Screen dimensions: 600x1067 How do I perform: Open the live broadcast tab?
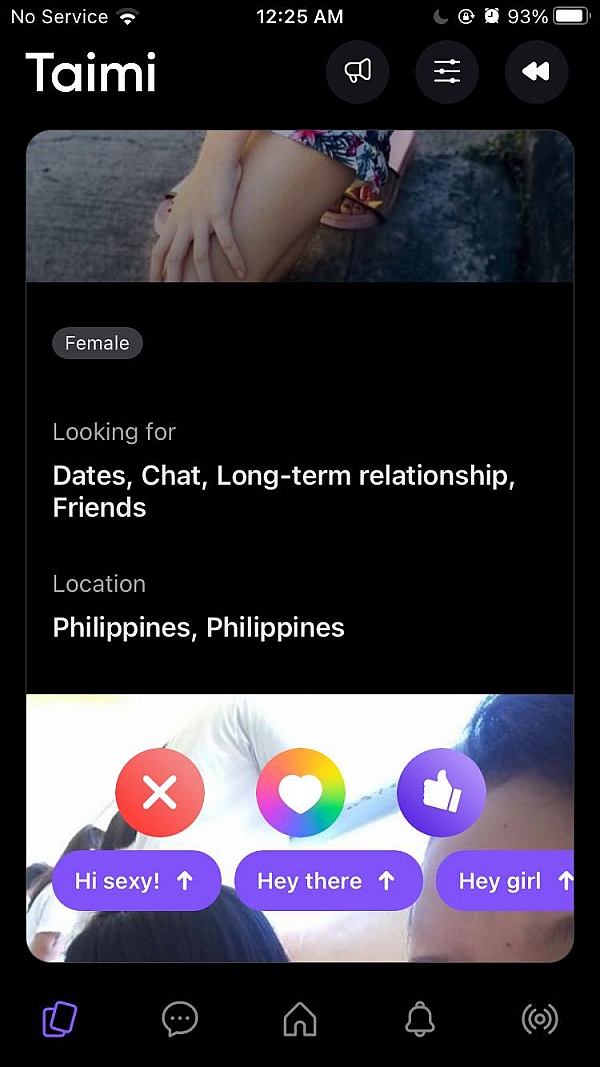[x=540, y=1019]
